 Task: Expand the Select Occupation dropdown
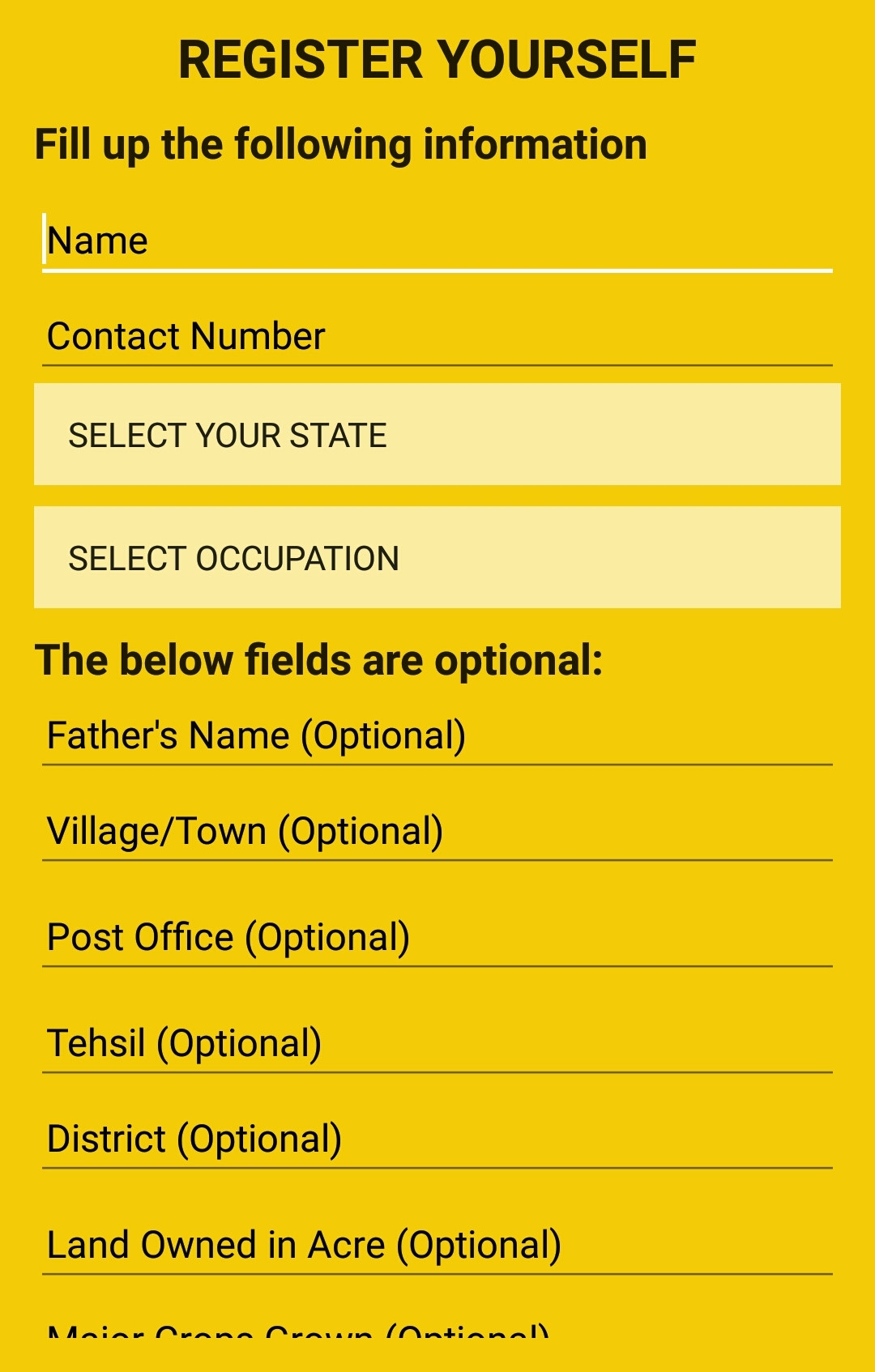[x=437, y=558]
